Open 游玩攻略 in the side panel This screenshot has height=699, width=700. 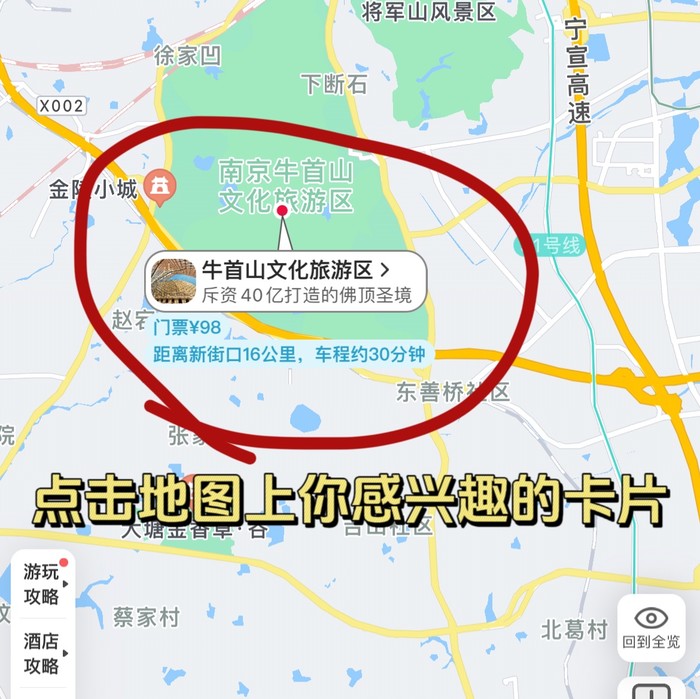(42, 584)
